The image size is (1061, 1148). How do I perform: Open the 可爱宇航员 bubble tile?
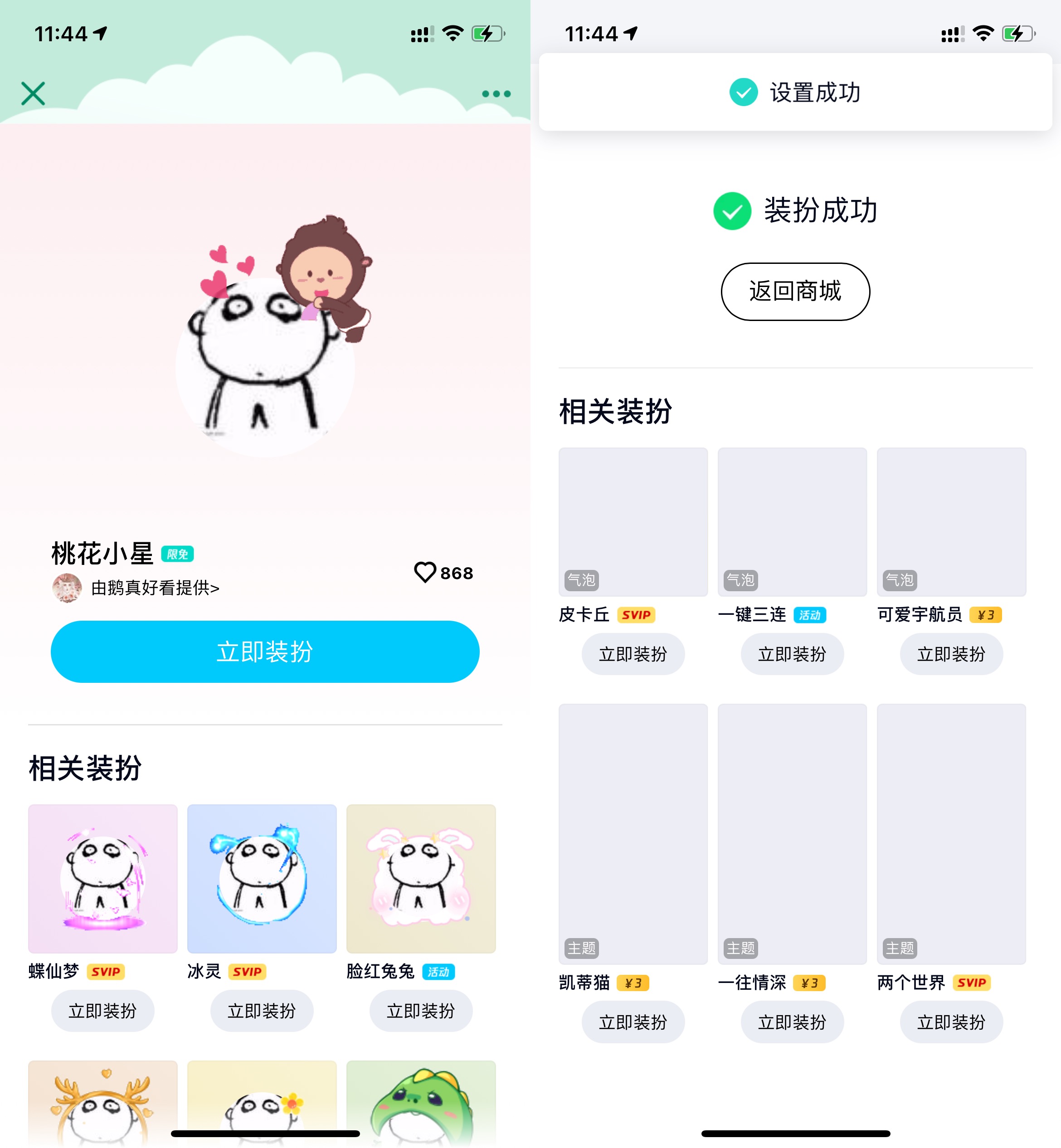click(951, 522)
